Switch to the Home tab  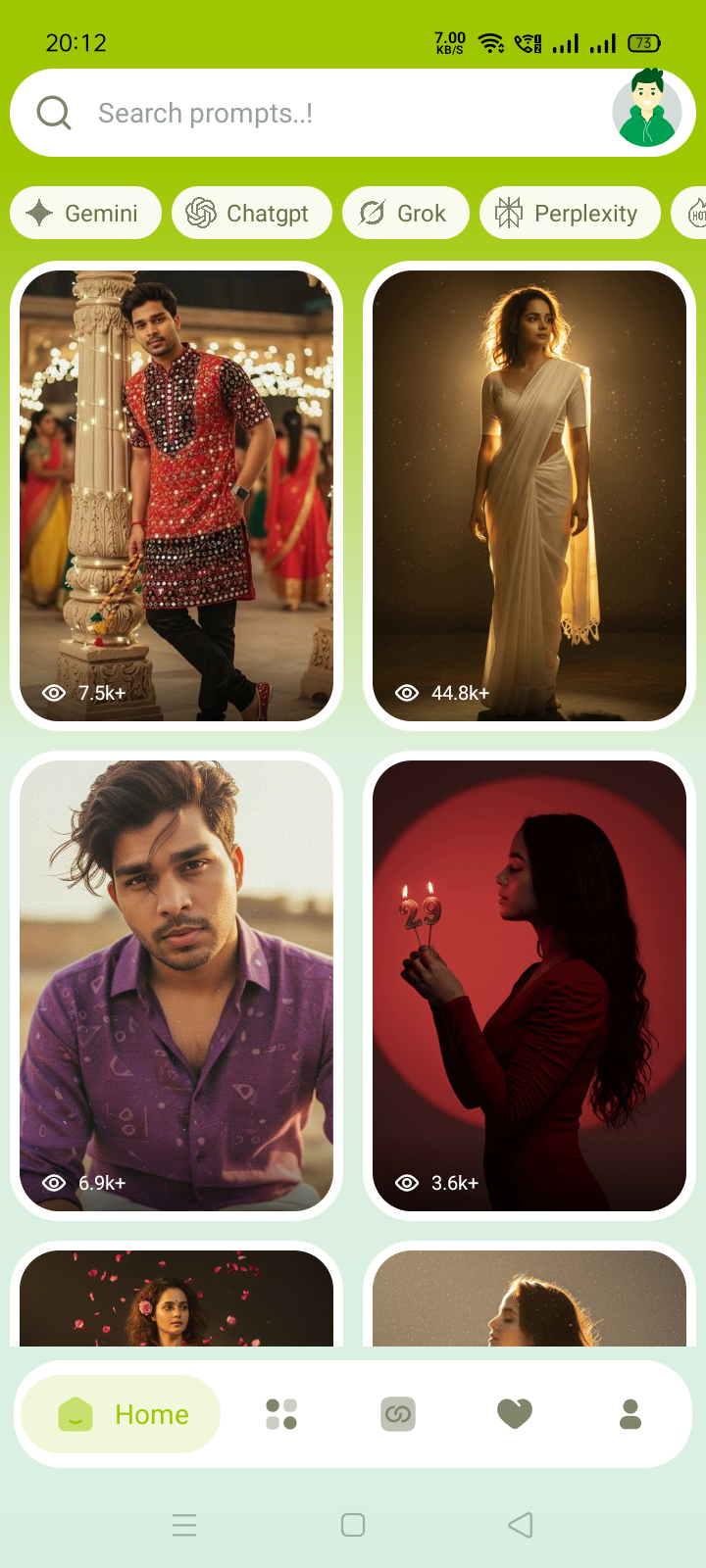click(122, 1414)
